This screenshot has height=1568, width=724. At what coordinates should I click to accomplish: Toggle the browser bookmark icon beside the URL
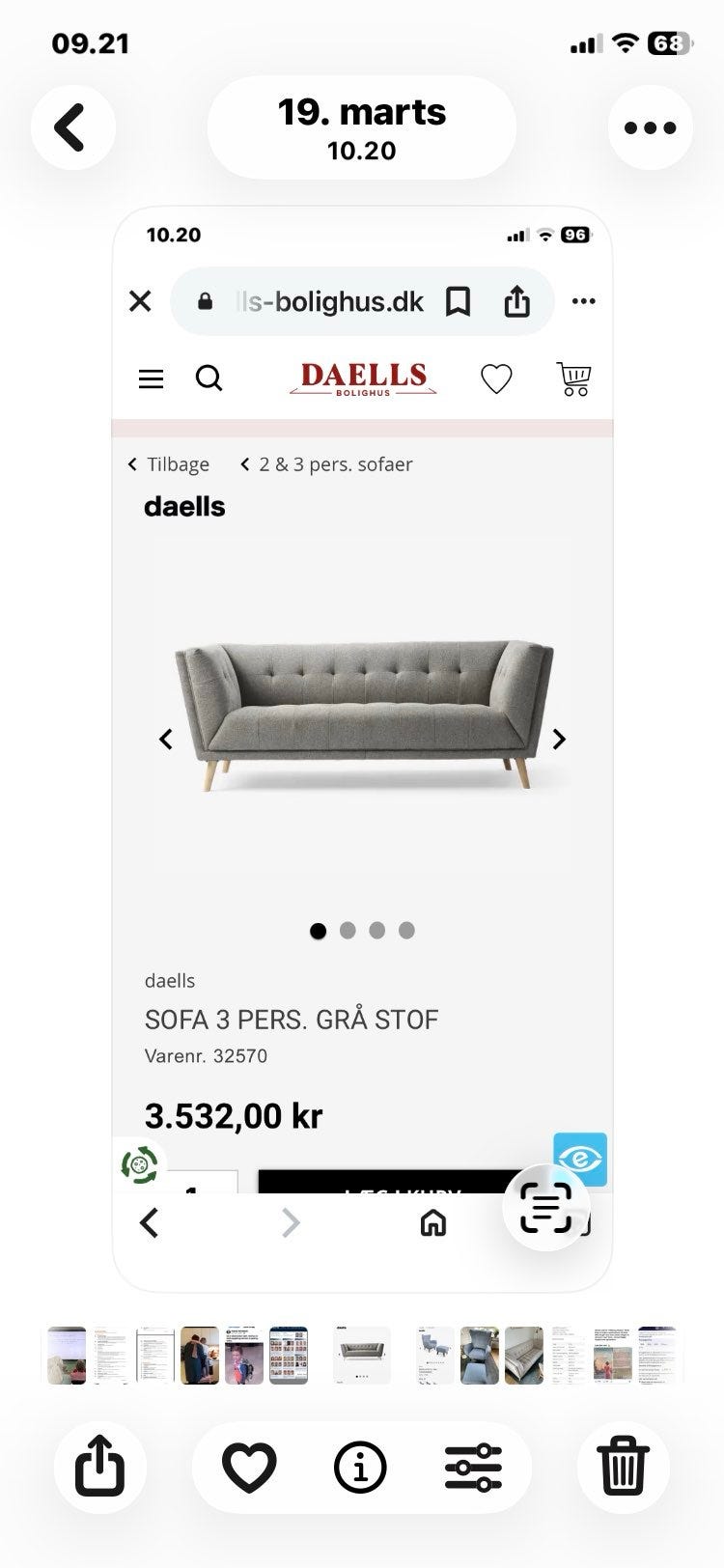pos(458,301)
